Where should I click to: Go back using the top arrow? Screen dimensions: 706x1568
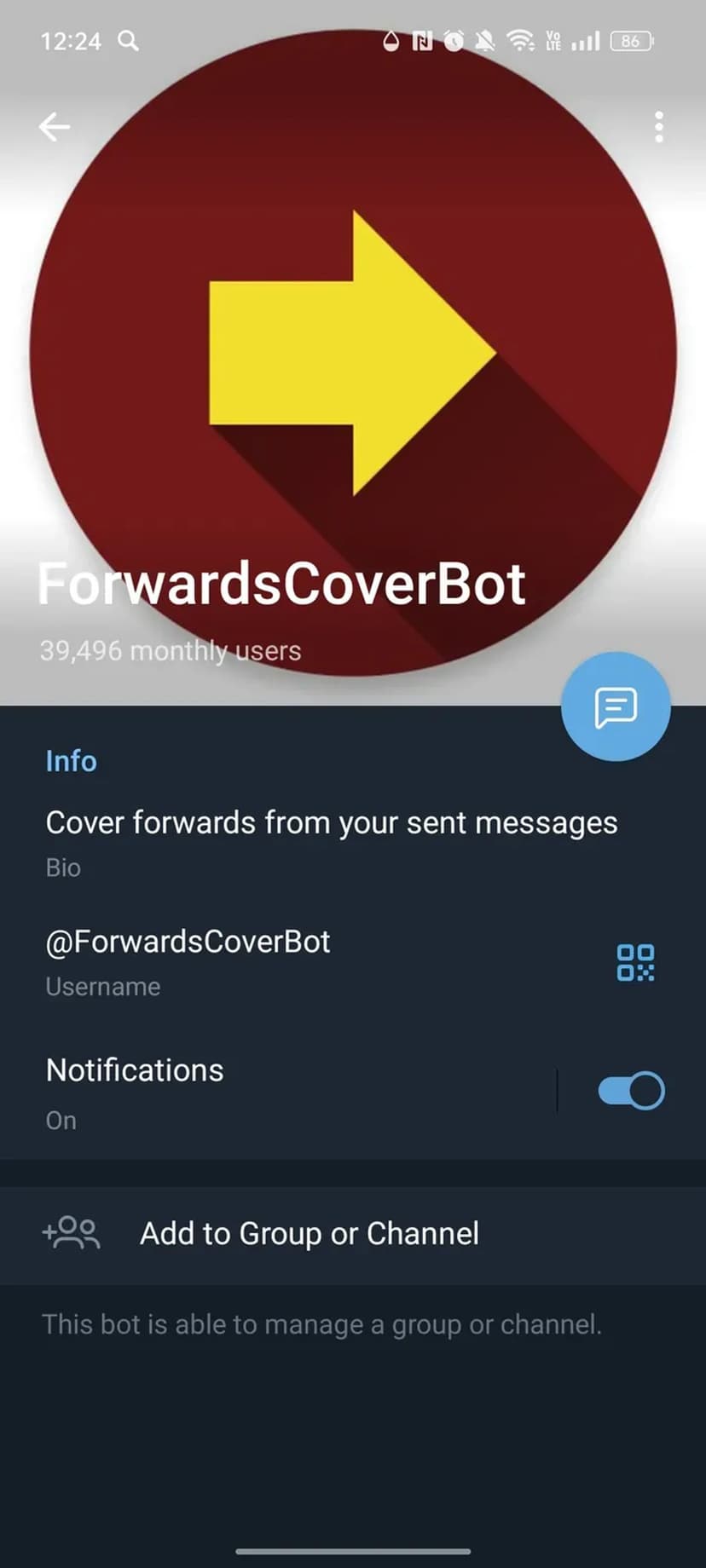(x=55, y=127)
